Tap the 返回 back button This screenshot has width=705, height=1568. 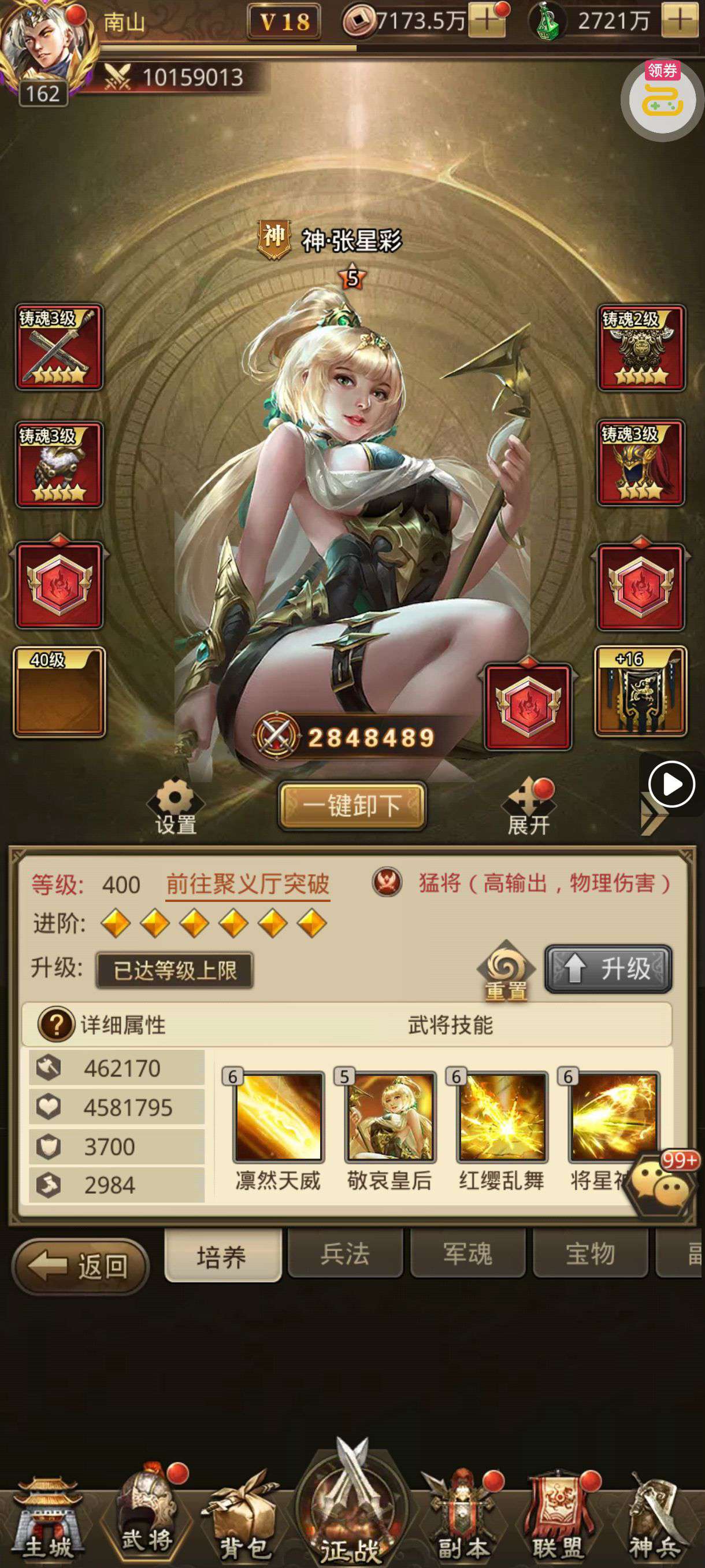tap(80, 1266)
